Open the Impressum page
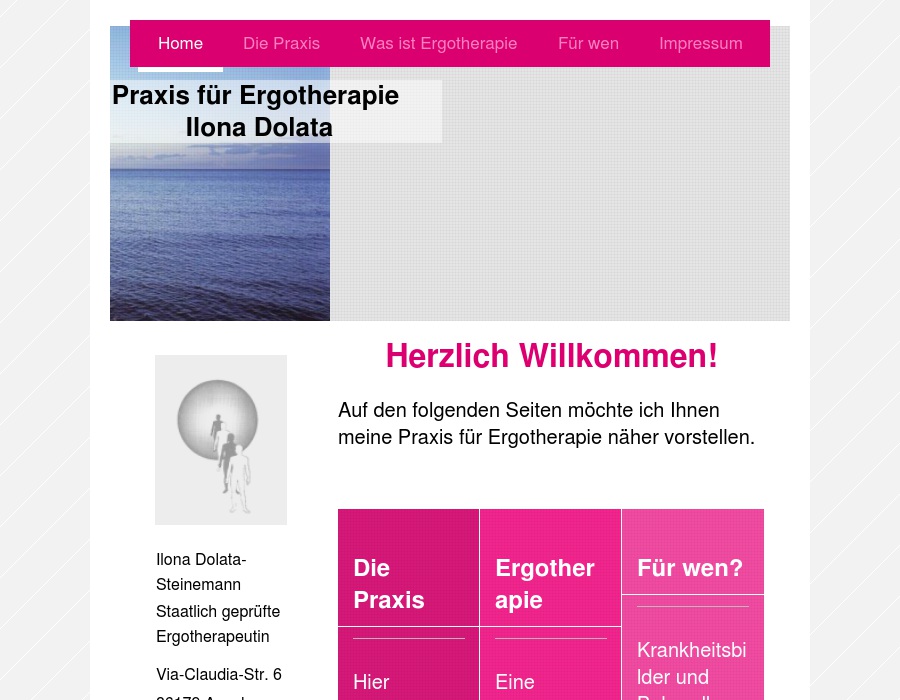This screenshot has width=900, height=700. coord(700,44)
